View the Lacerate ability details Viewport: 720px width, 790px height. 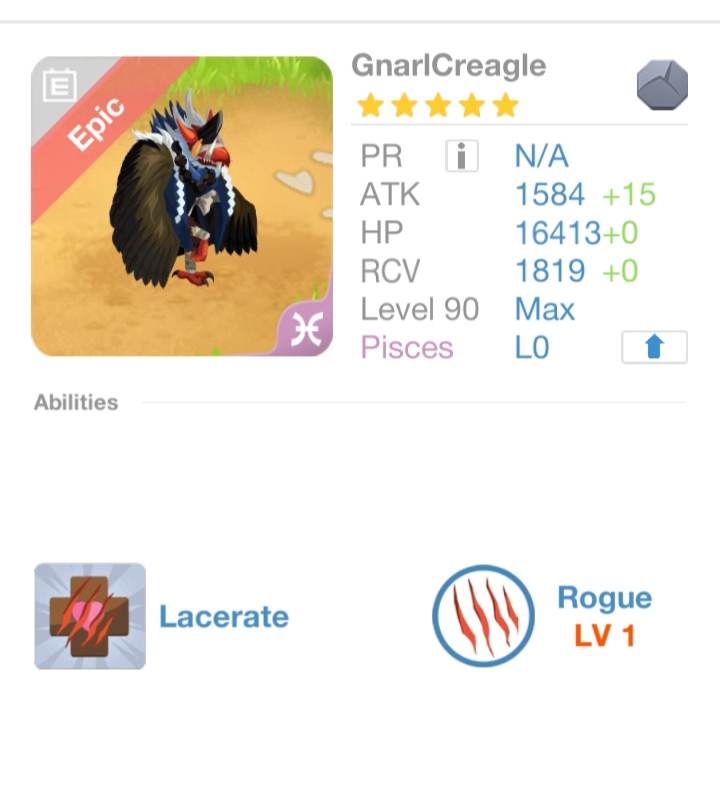(90, 616)
